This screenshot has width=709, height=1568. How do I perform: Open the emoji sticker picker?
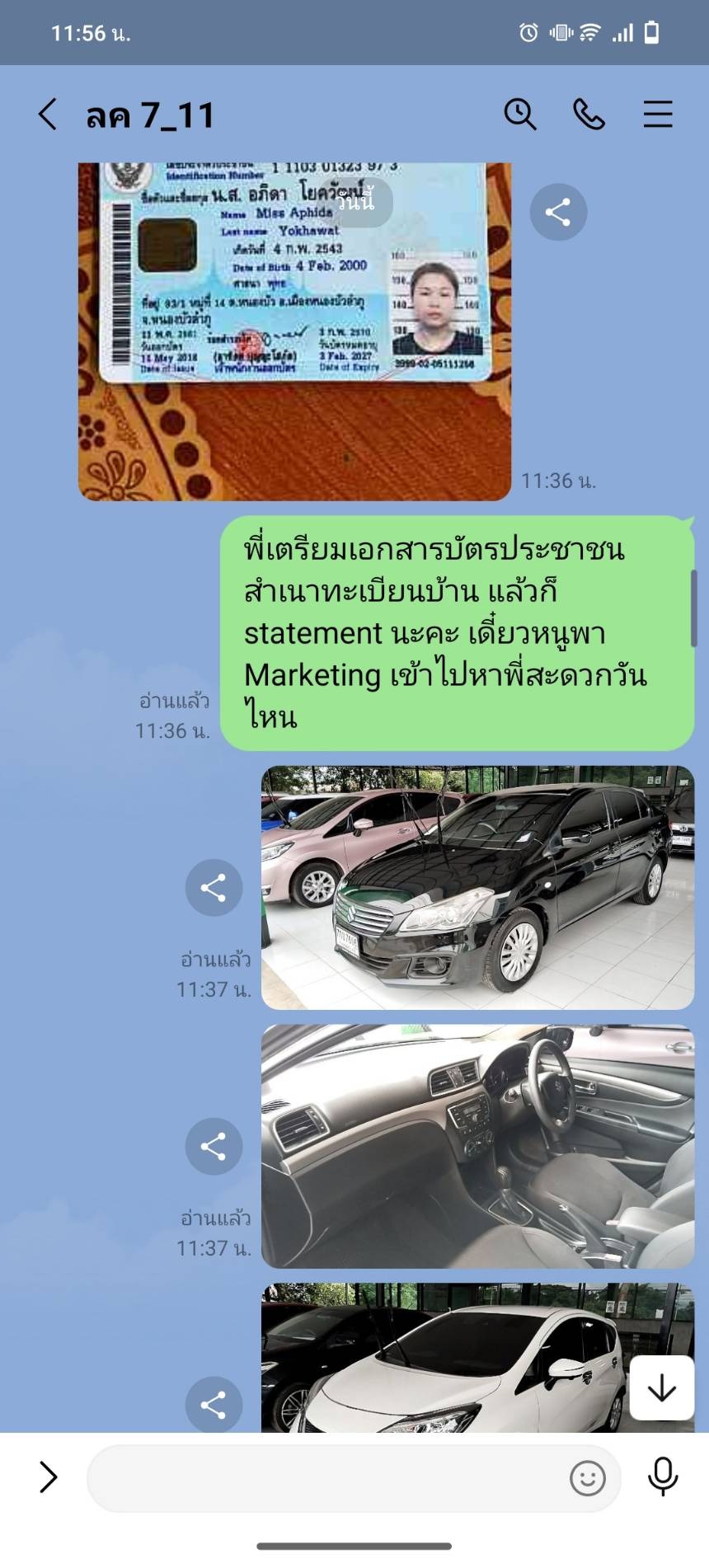pyautogui.click(x=588, y=1479)
